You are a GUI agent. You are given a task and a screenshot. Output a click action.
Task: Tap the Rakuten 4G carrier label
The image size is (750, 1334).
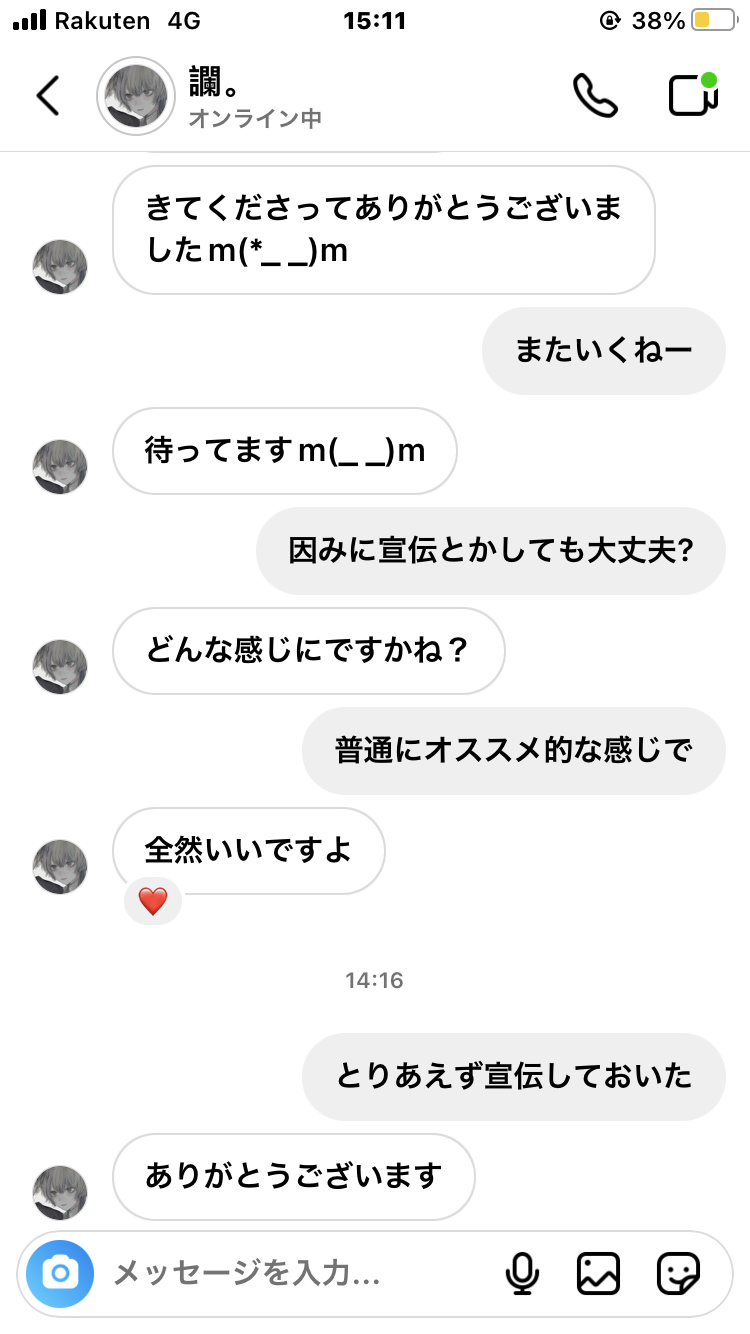click(105, 20)
